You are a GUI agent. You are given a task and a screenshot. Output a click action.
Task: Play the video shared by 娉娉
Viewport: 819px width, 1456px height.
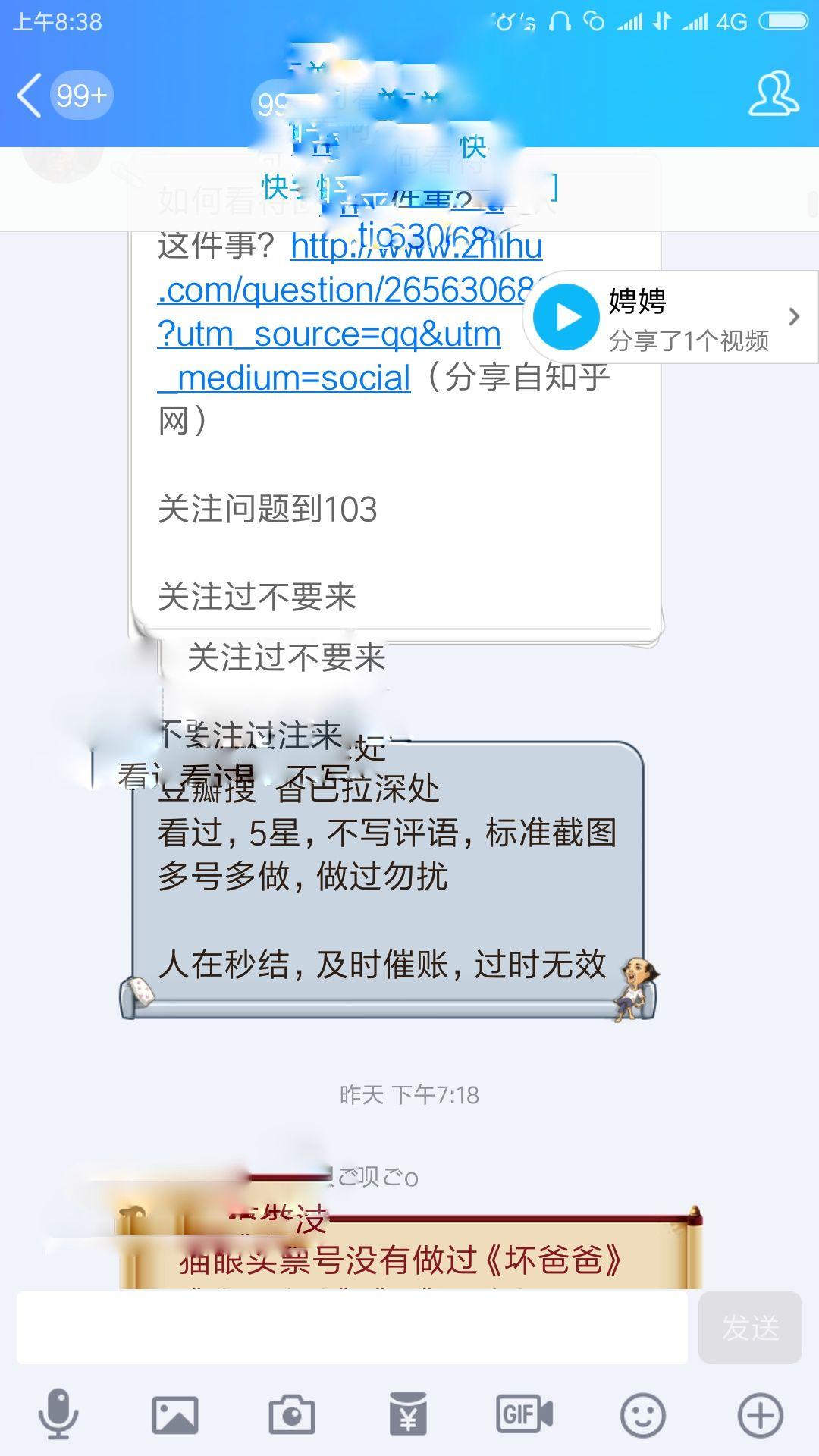(x=566, y=317)
